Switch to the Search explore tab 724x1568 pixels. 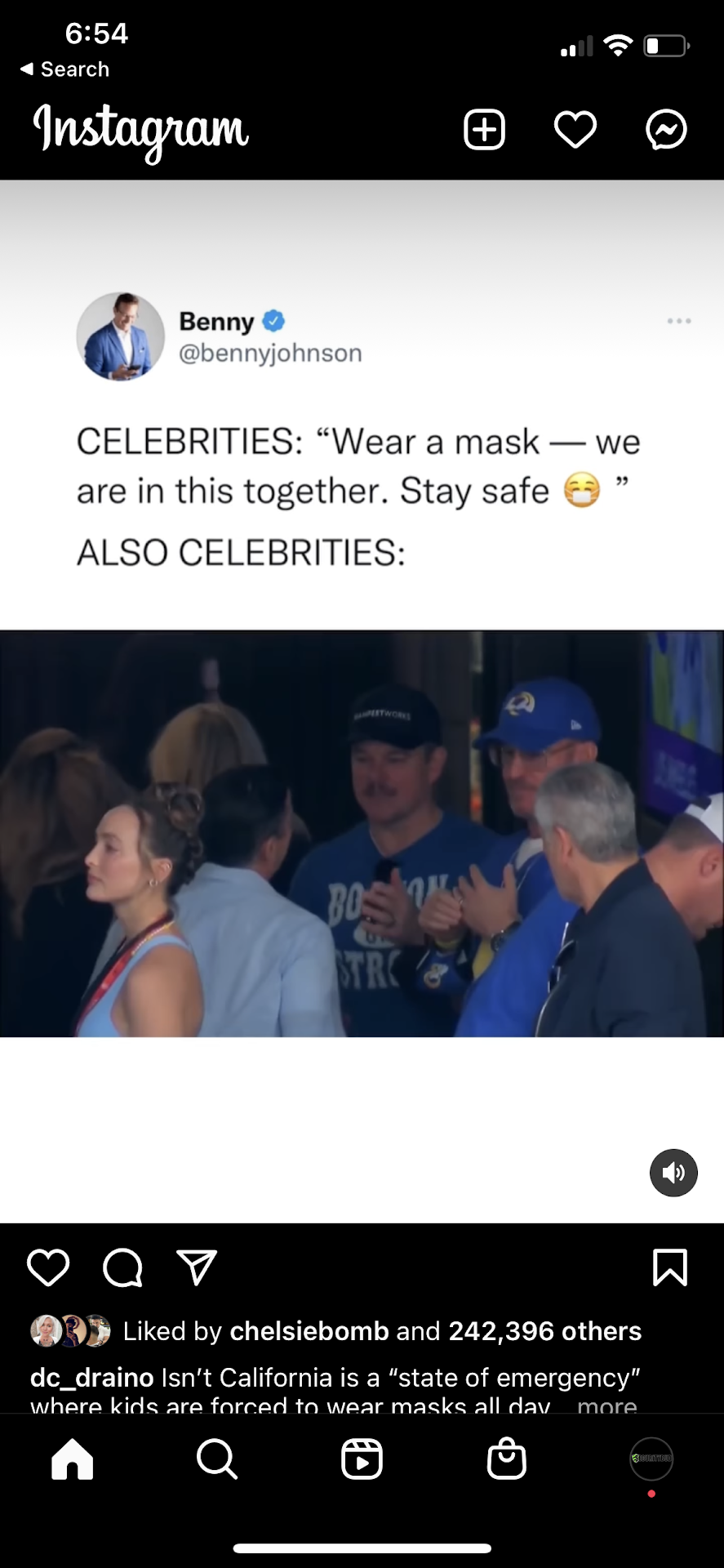point(217,1459)
